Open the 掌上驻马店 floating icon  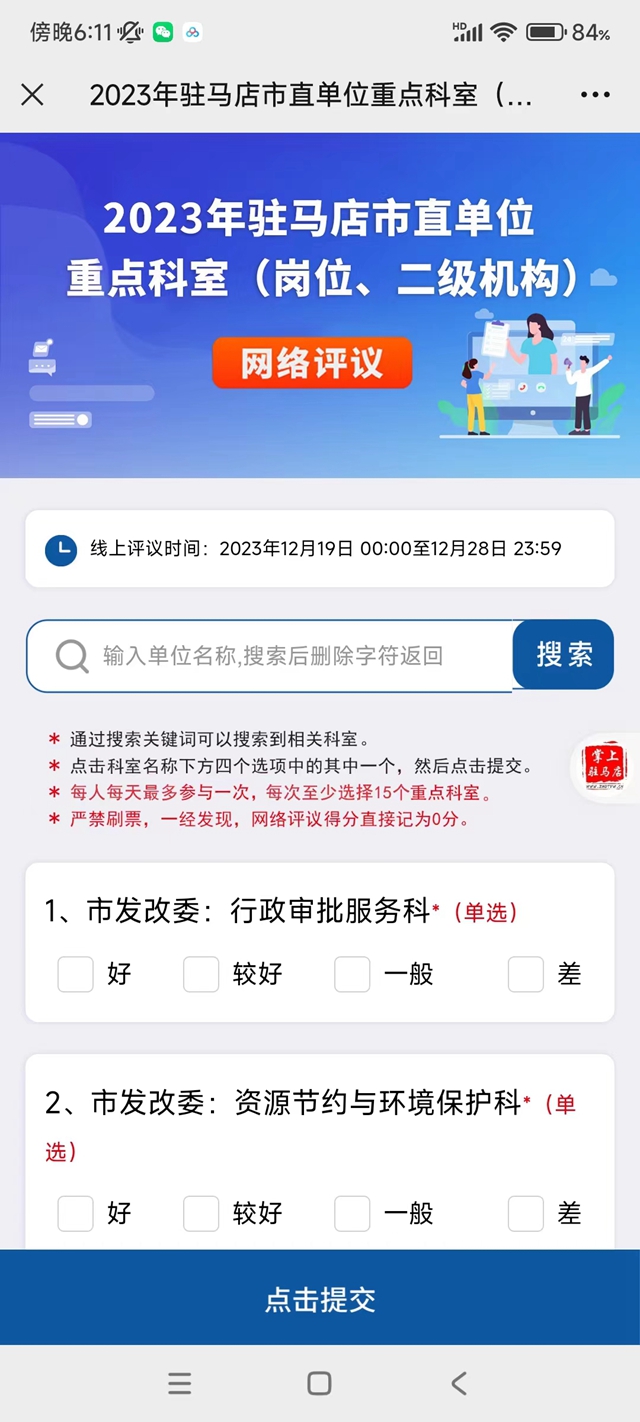(603, 769)
